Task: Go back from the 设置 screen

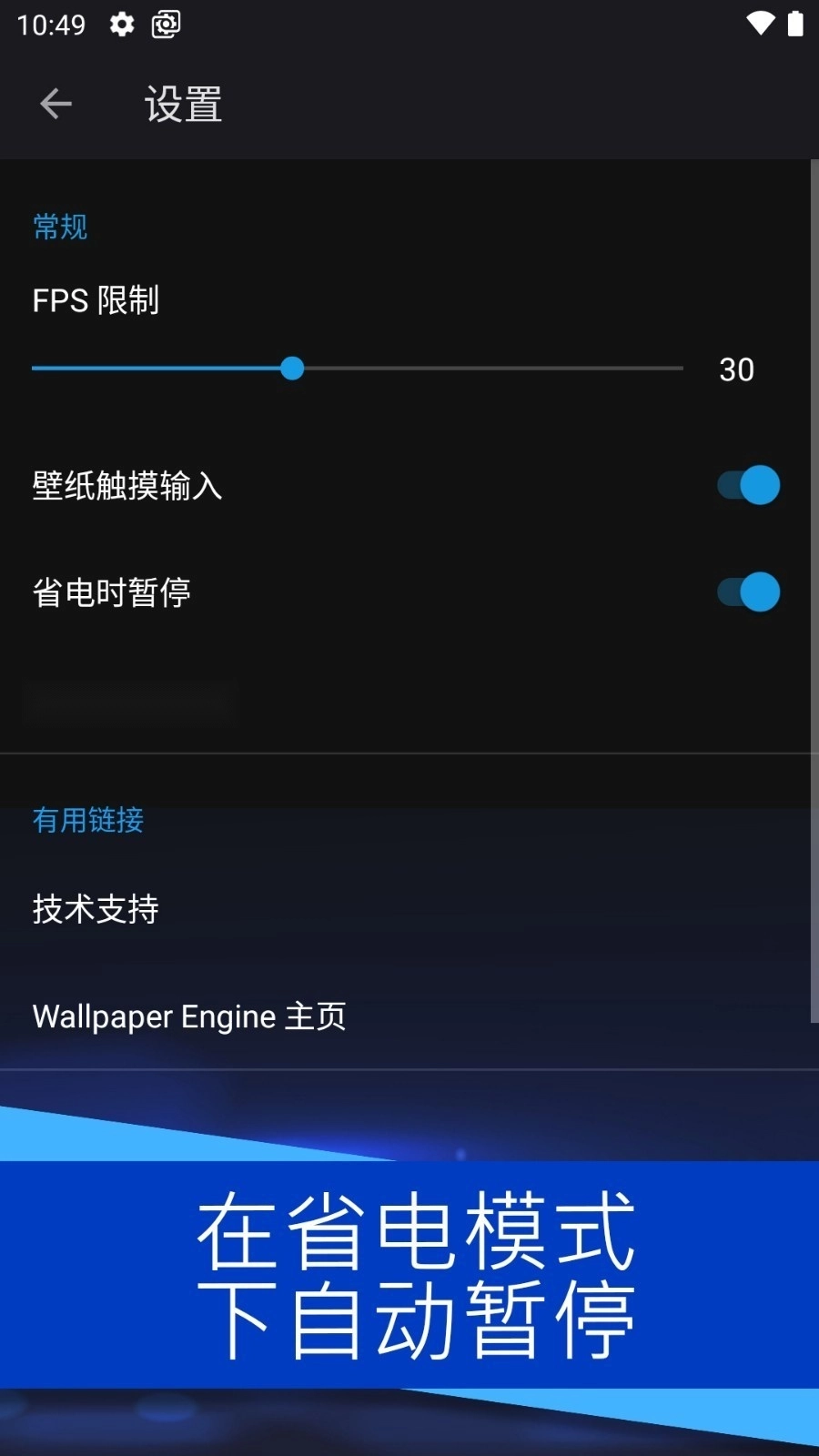Action: click(56, 104)
